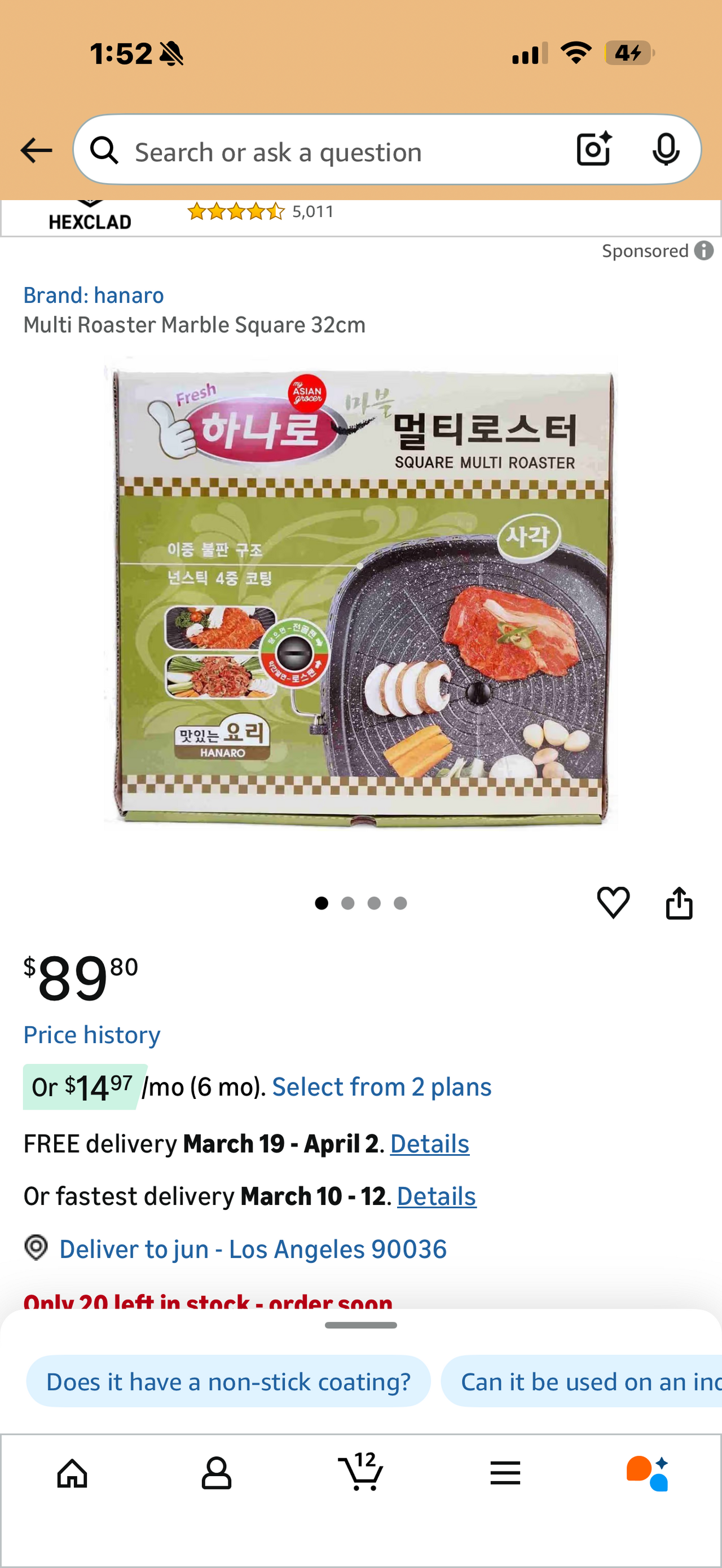Change the Los Angeles 90036 delivery address

pos(253,1249)
